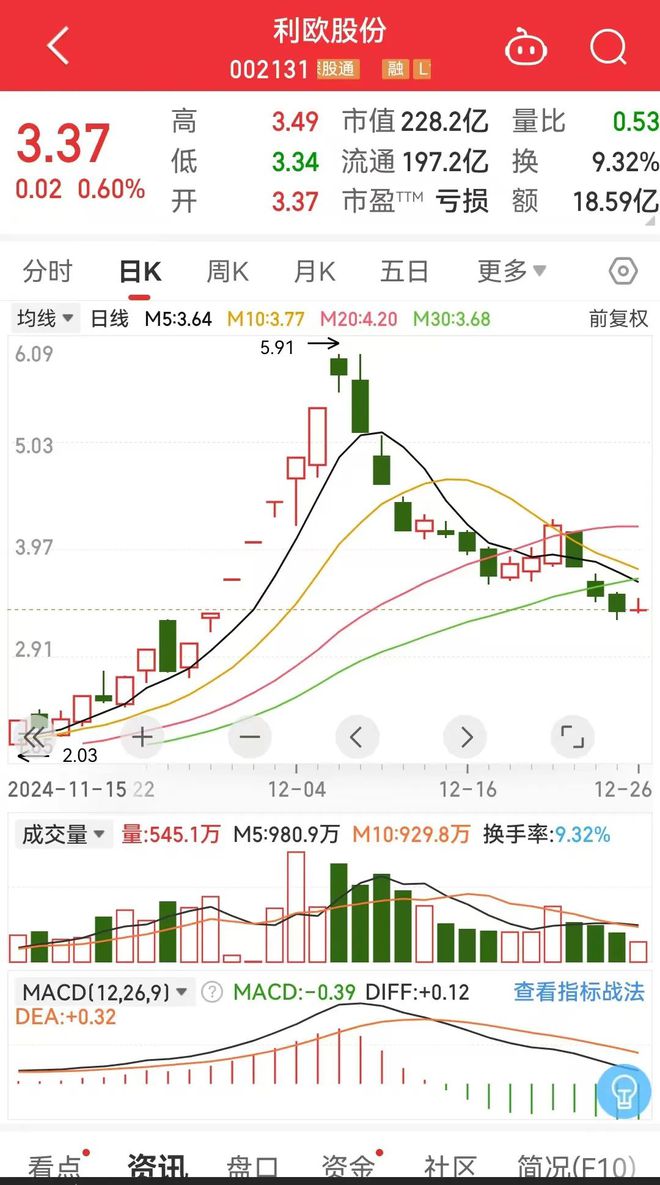Open chart settings hexagon icon
Image resolution: width=660 pixels, height=1185 pixels.
click(623, 271)
